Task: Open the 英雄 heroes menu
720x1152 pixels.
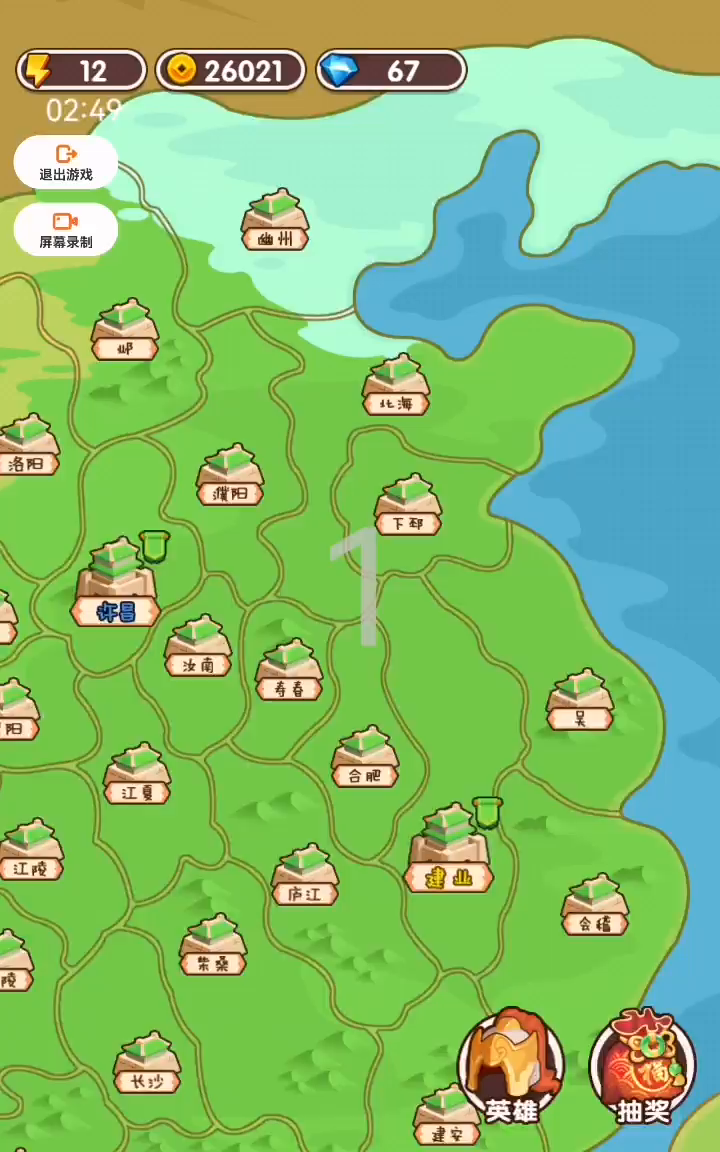Action: [x=511, y=1068]
